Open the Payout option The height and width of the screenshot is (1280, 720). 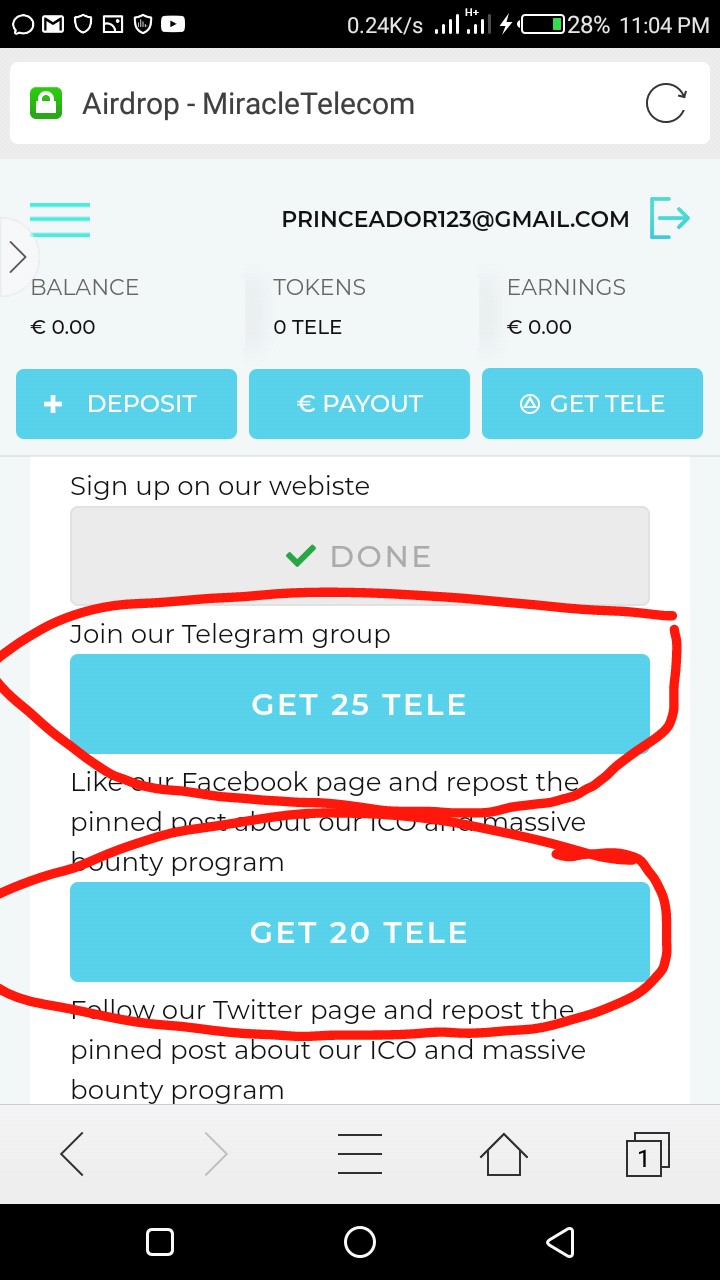359,404
